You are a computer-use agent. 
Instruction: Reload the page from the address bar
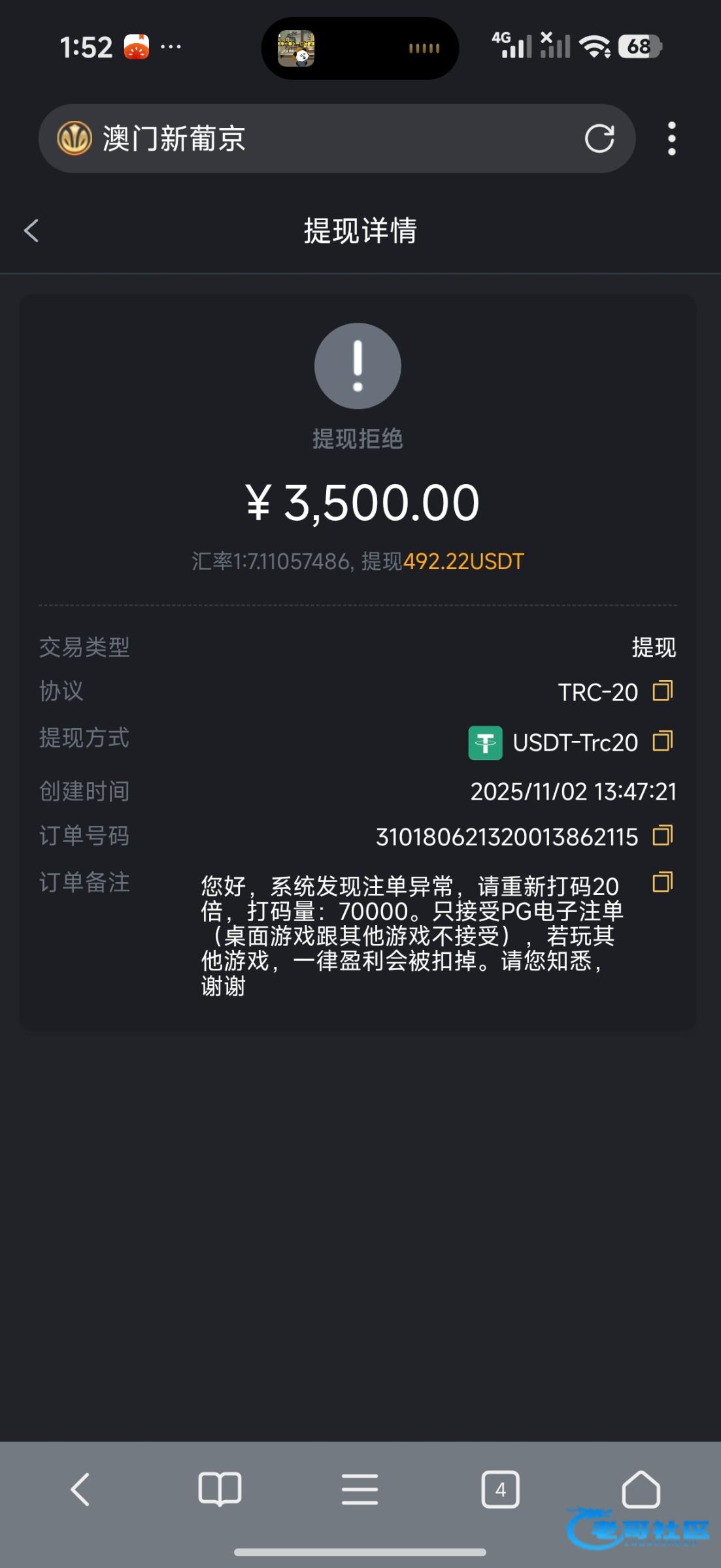point(599,139)
